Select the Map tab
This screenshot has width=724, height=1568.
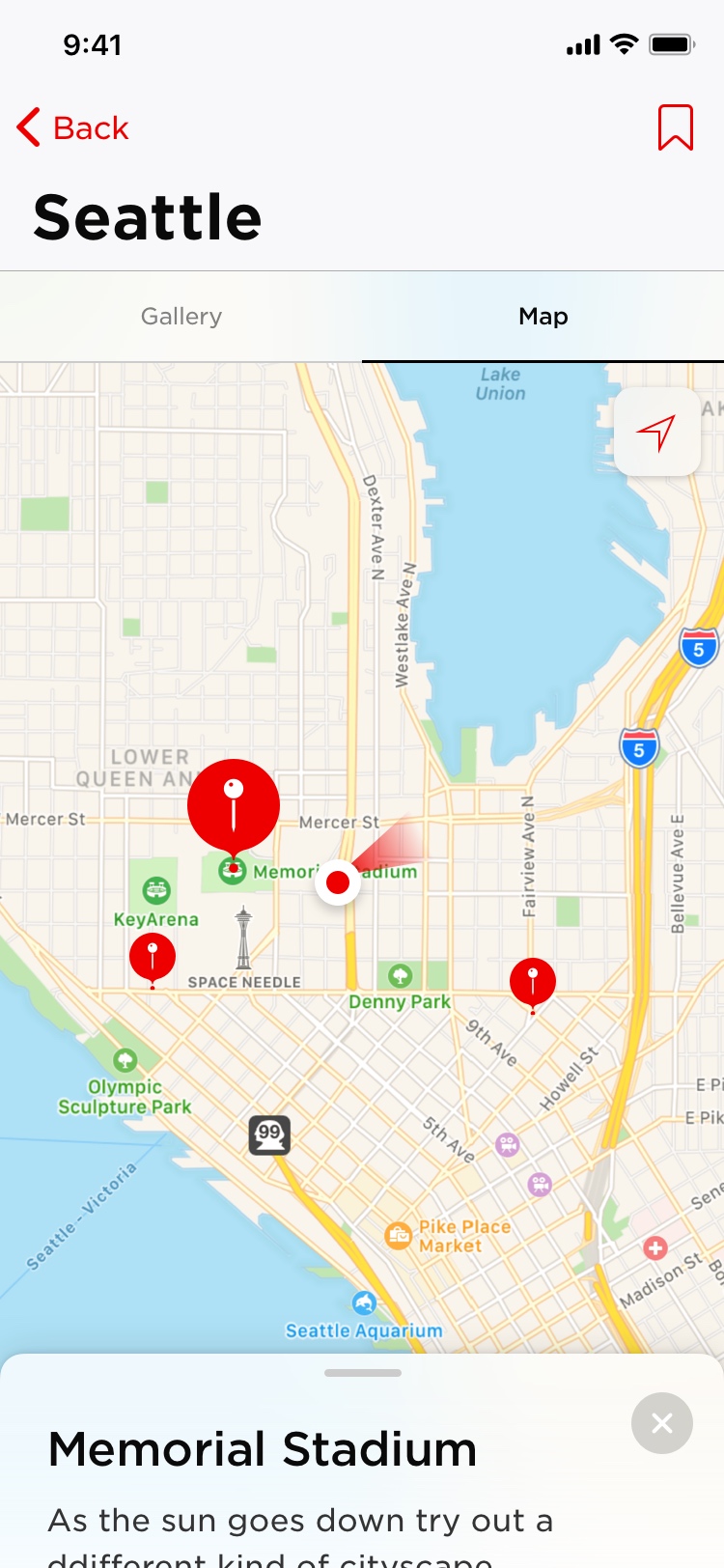[x=543, y=316]
